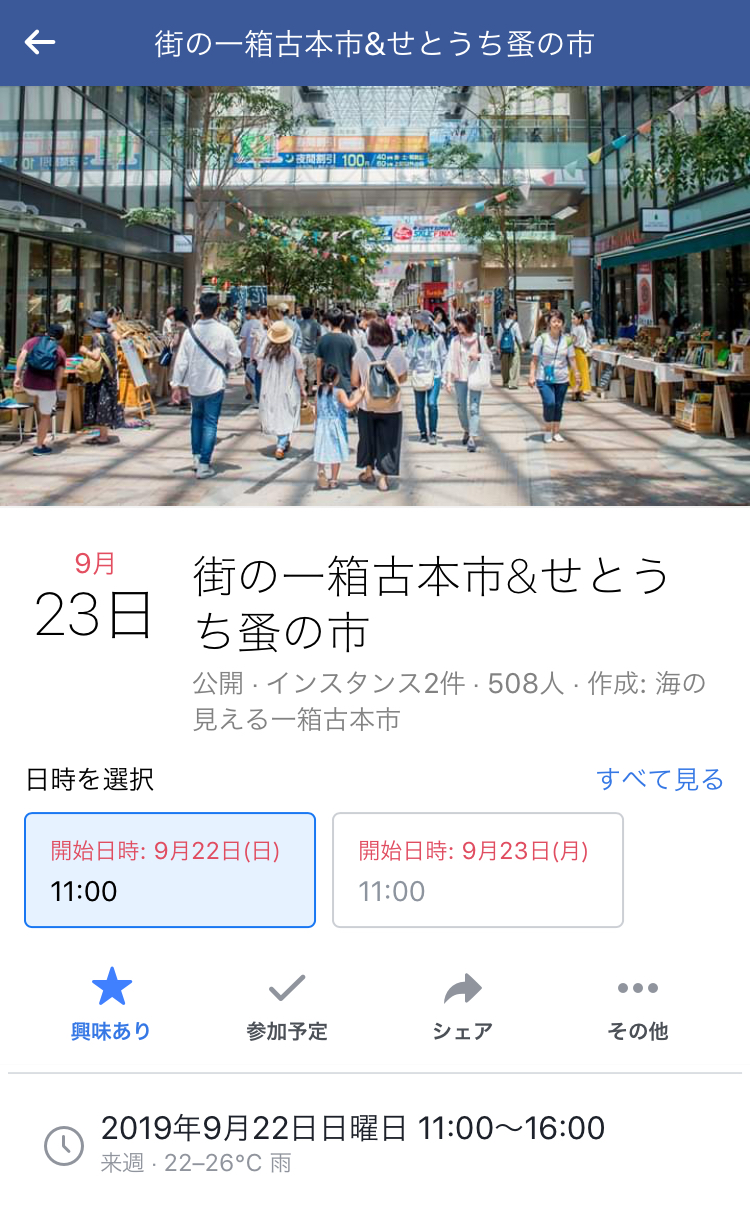Select the 9月23日(月) 11:00 date option

coord(478,870)
